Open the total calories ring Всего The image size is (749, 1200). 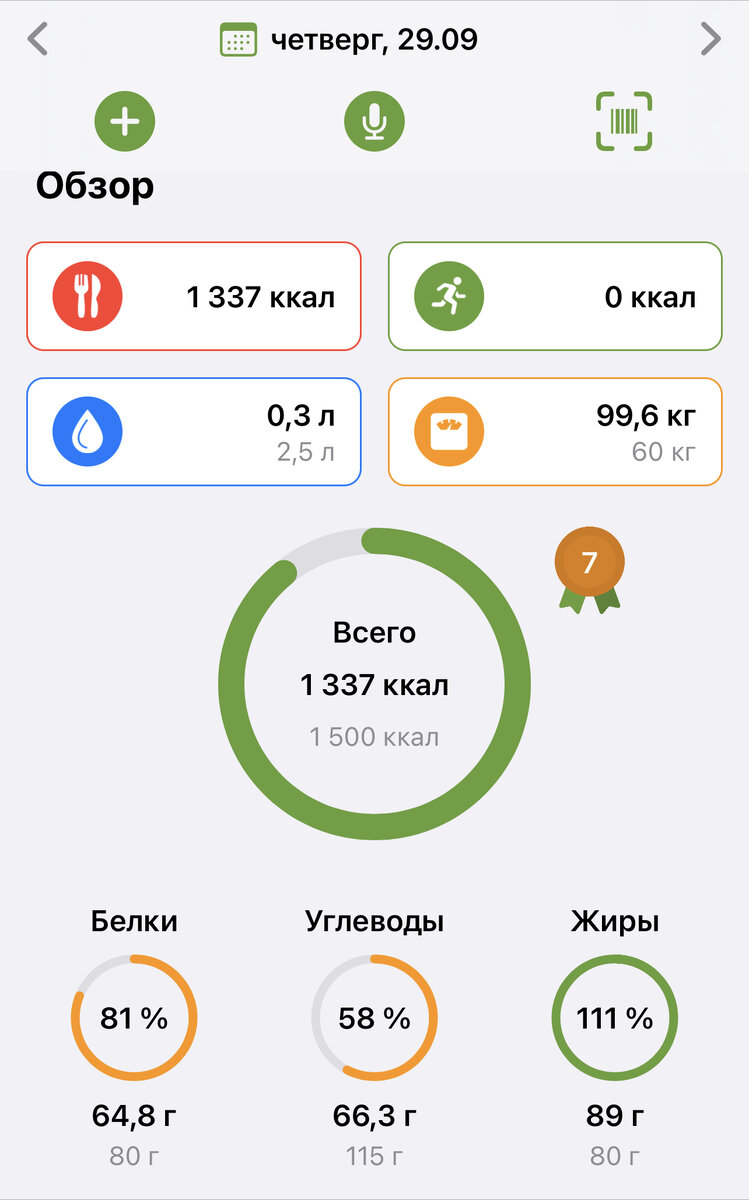pyautogui.click(x=374, y=685)
